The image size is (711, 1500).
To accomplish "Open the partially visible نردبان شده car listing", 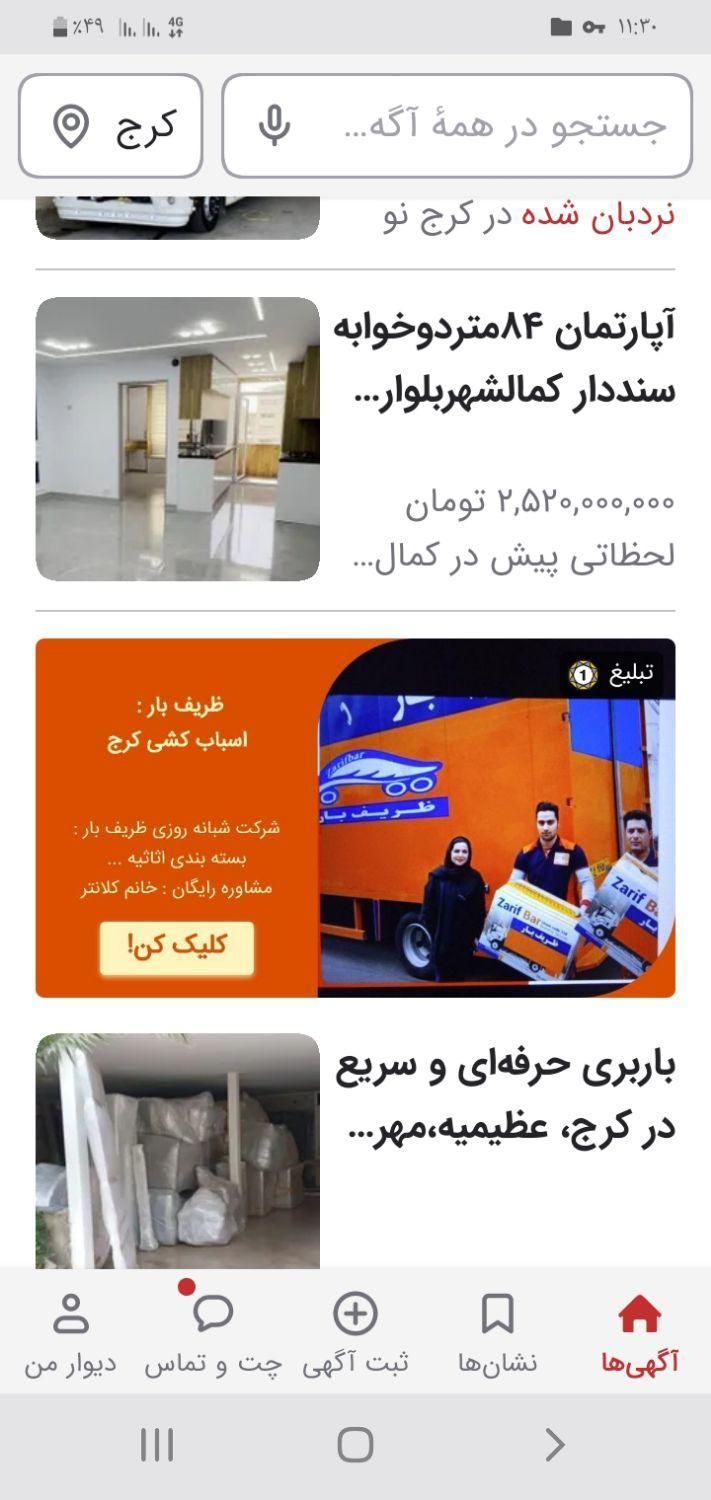I will 355,218.
